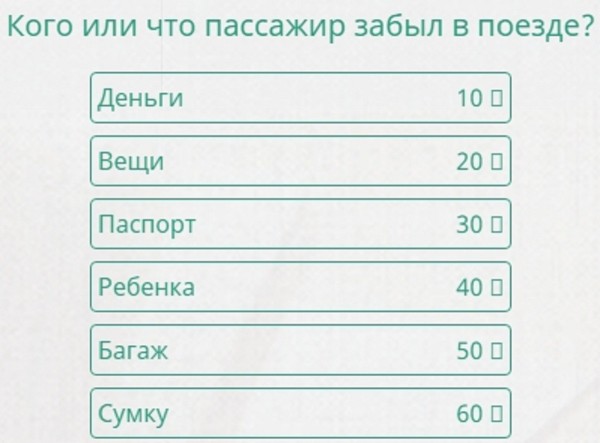Choose the Вещи answer row
The height and width of the screenshot is (443, 600).
click(x=300, y=161)
